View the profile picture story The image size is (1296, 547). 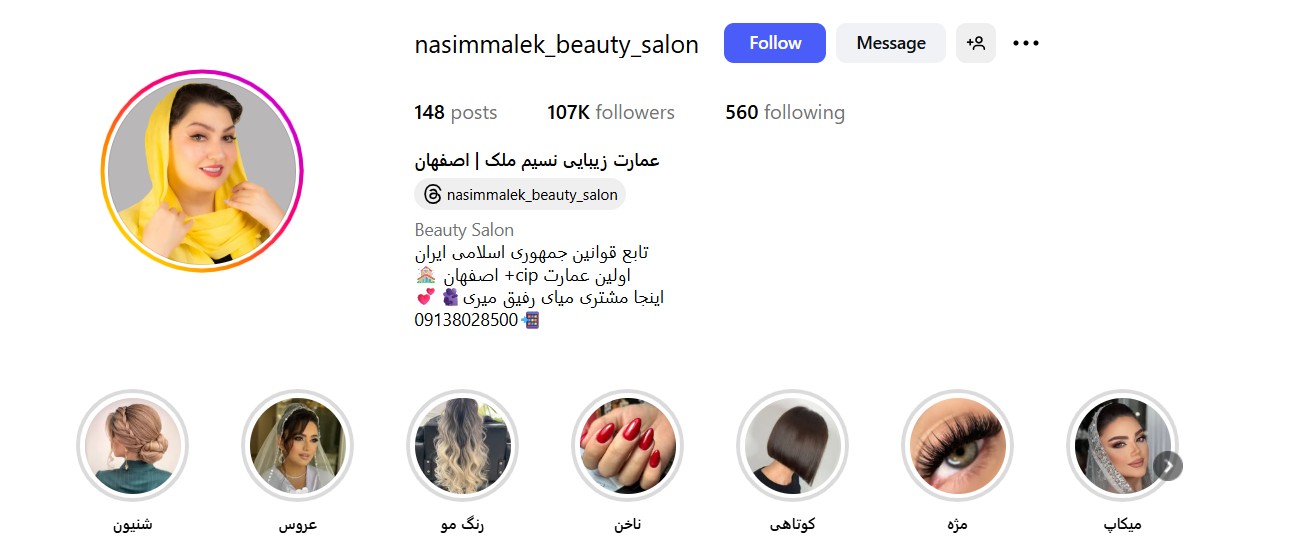click(202, 171)
